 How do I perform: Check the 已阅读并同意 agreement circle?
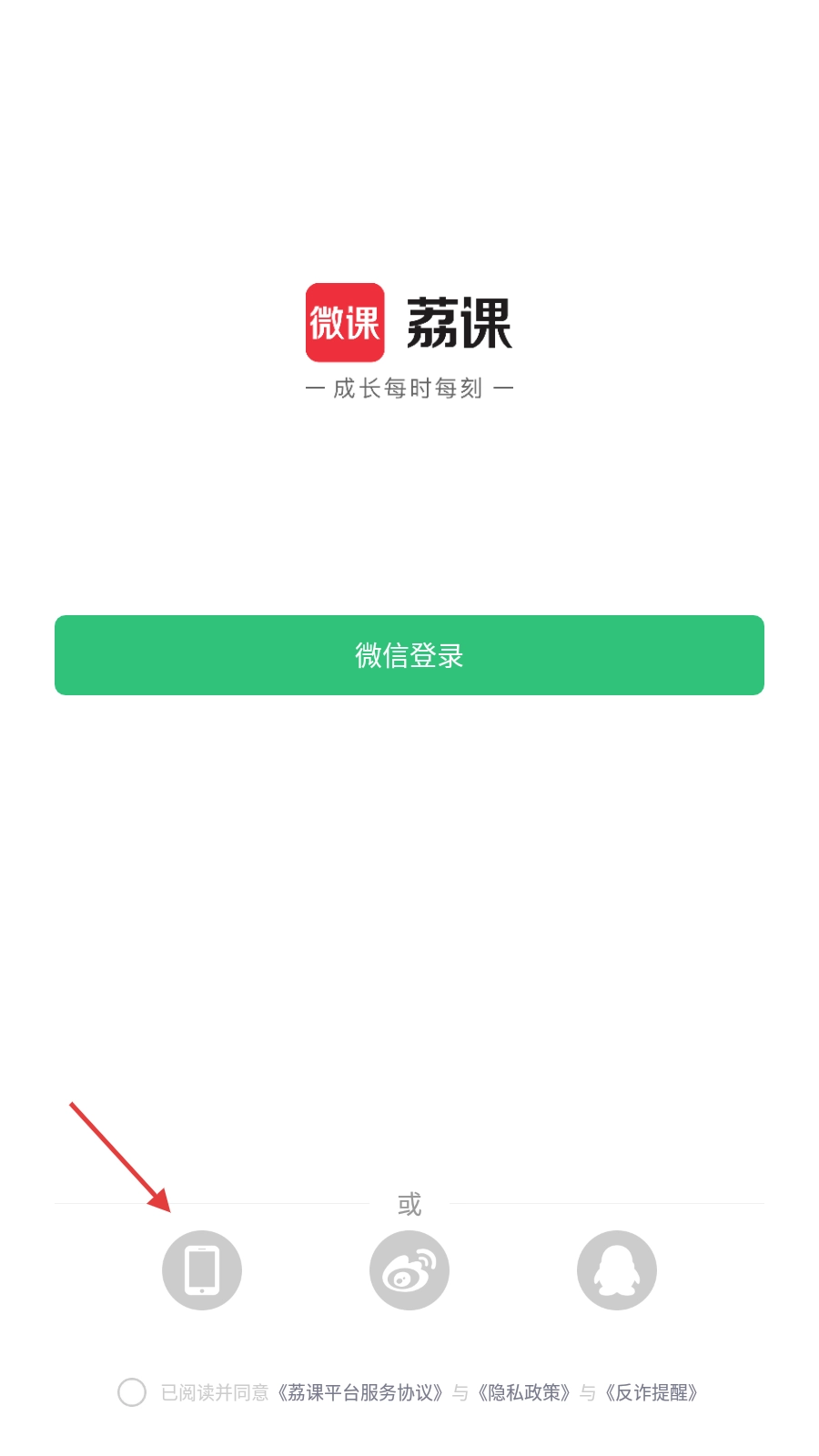pyautogui.click(x=132, y=1392)
